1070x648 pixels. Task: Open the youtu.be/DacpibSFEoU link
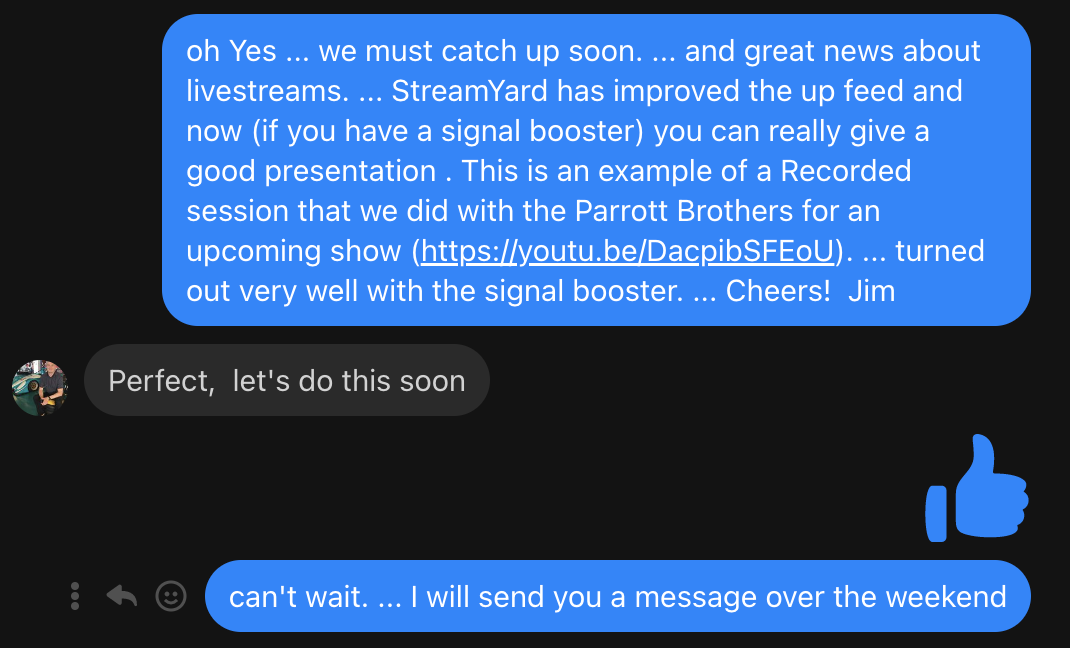click(627, 251)
